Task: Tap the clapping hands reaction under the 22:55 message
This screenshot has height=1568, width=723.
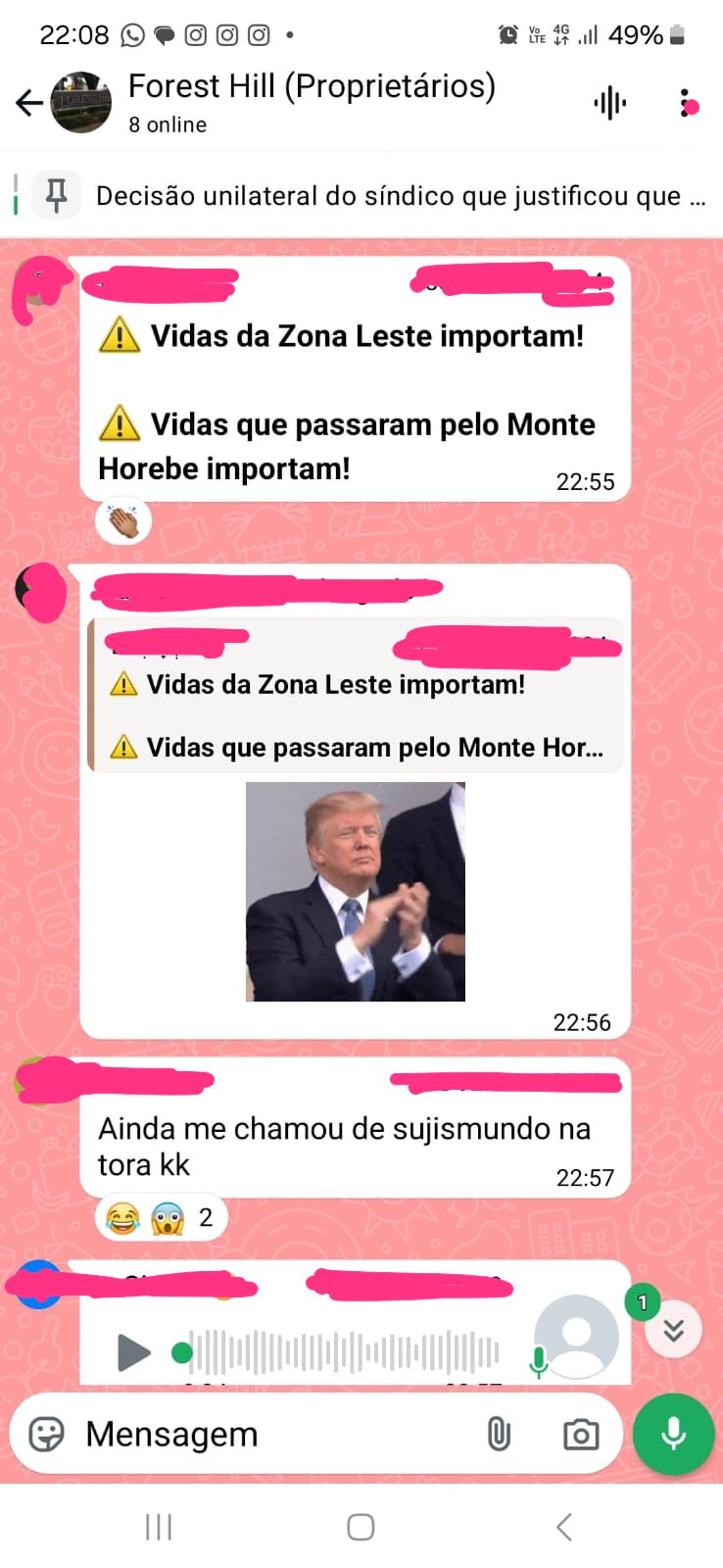Action: [x=123, y=521]
